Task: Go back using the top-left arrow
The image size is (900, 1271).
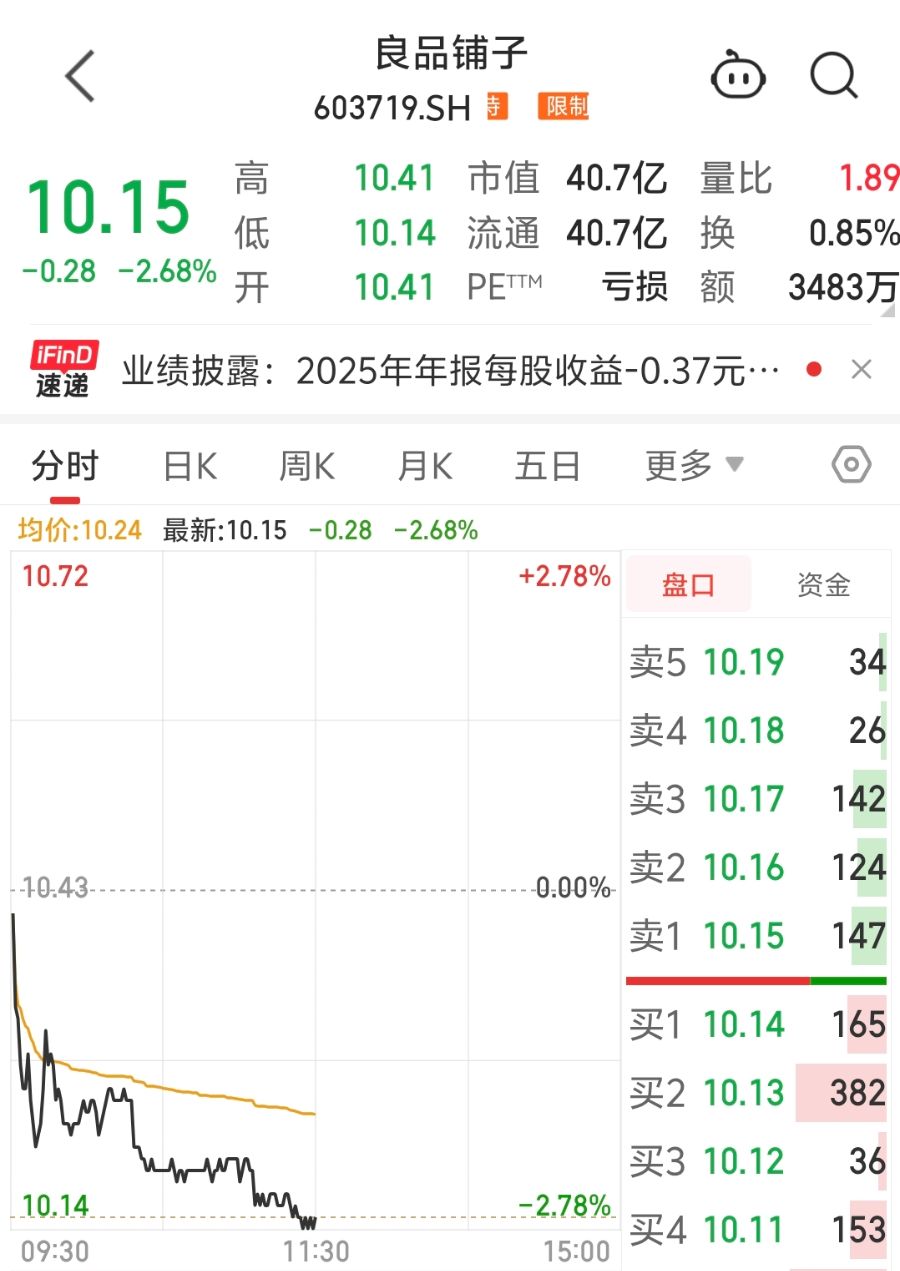Action: point(80,77)
